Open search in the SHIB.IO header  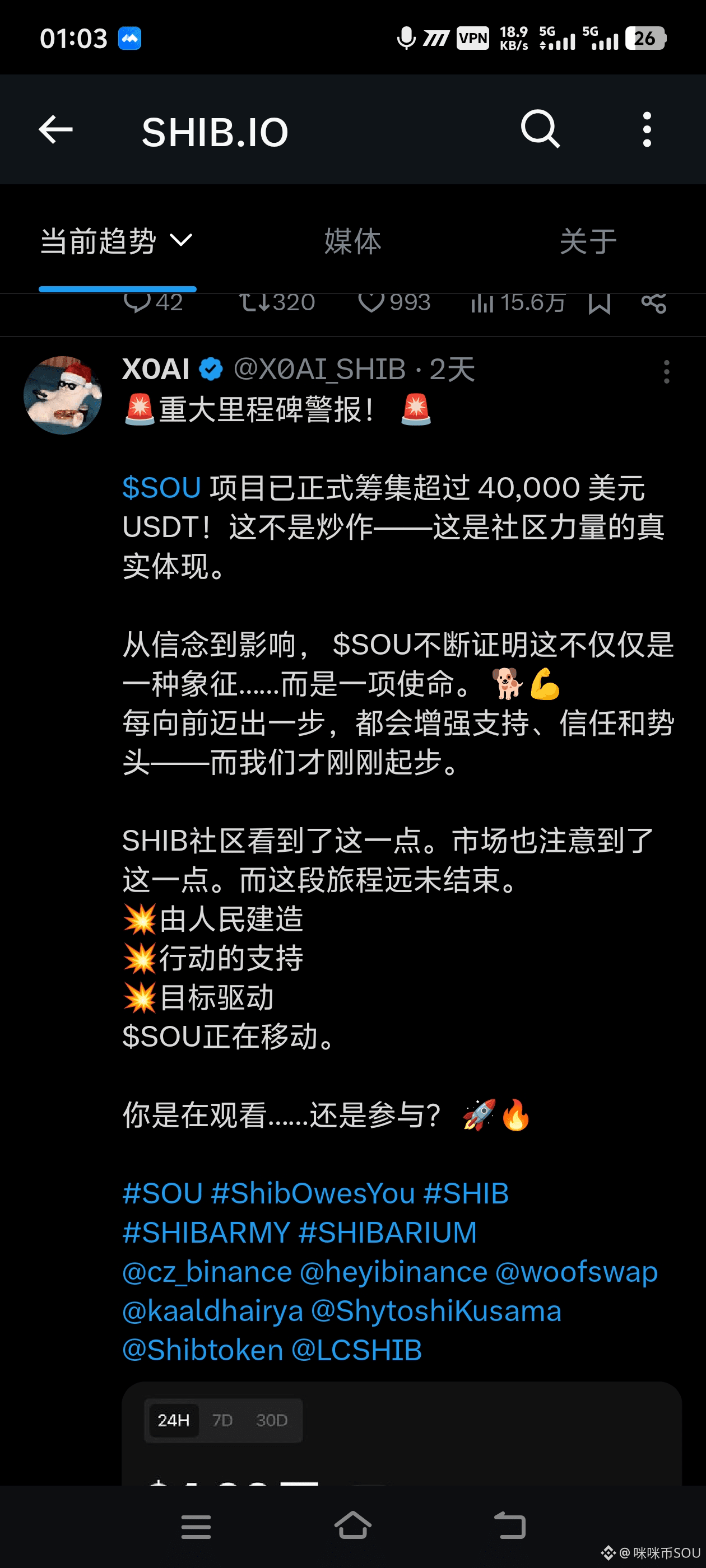point(540,130)
